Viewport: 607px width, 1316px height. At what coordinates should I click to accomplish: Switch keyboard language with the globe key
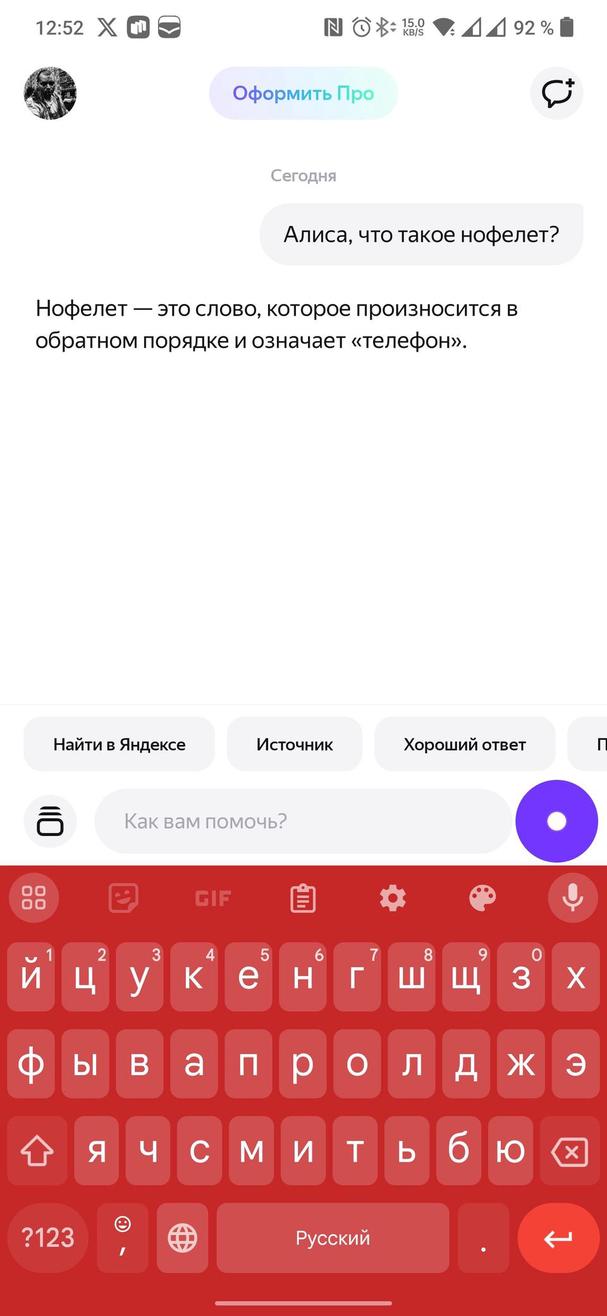coord(182,1238)
